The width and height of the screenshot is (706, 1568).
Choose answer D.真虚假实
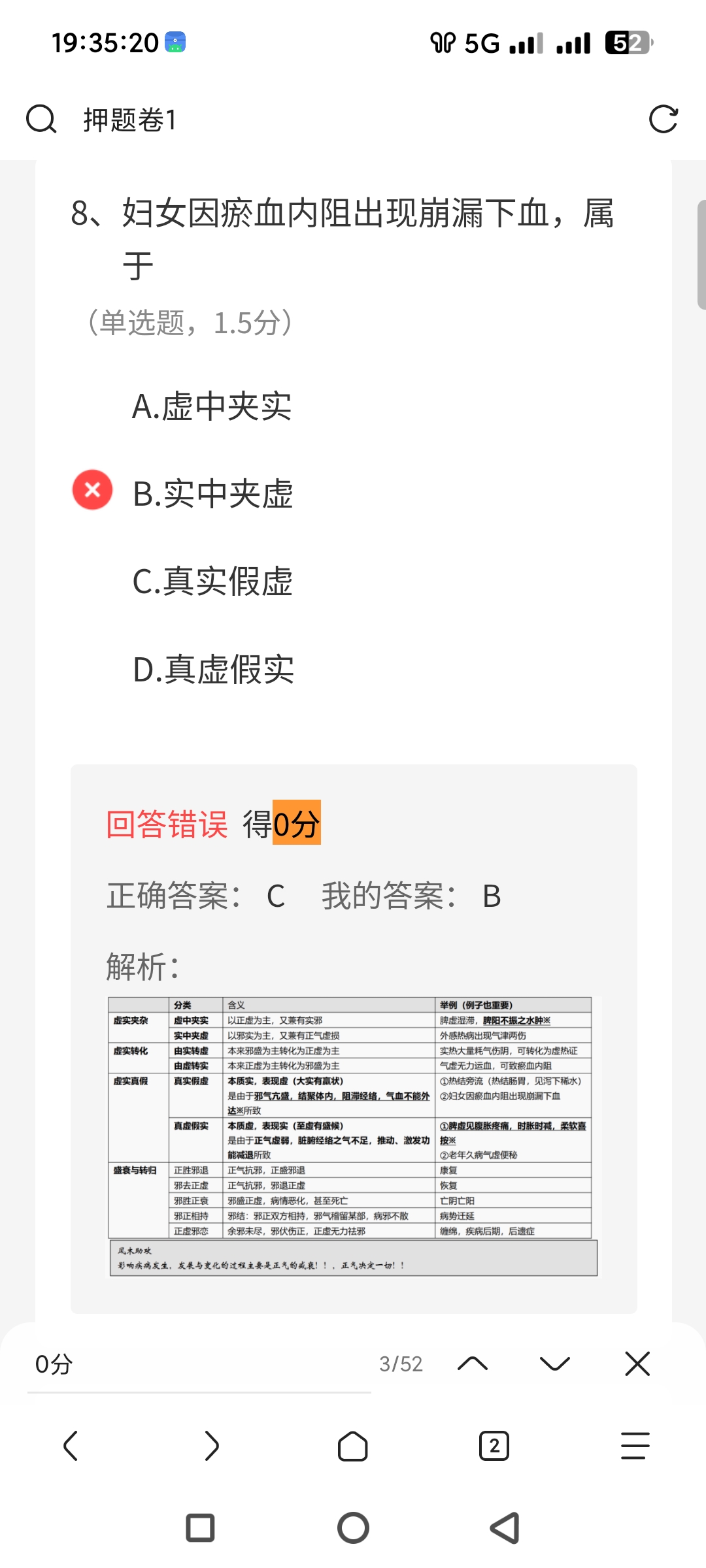(213, 670)
